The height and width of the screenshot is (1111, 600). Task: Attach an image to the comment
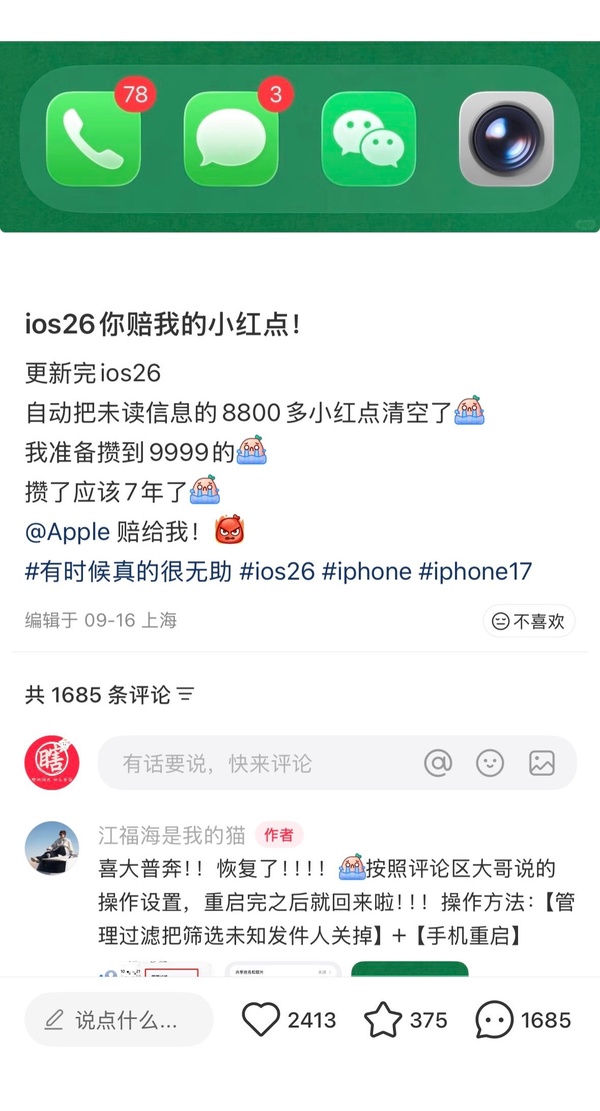click(542, 764)
